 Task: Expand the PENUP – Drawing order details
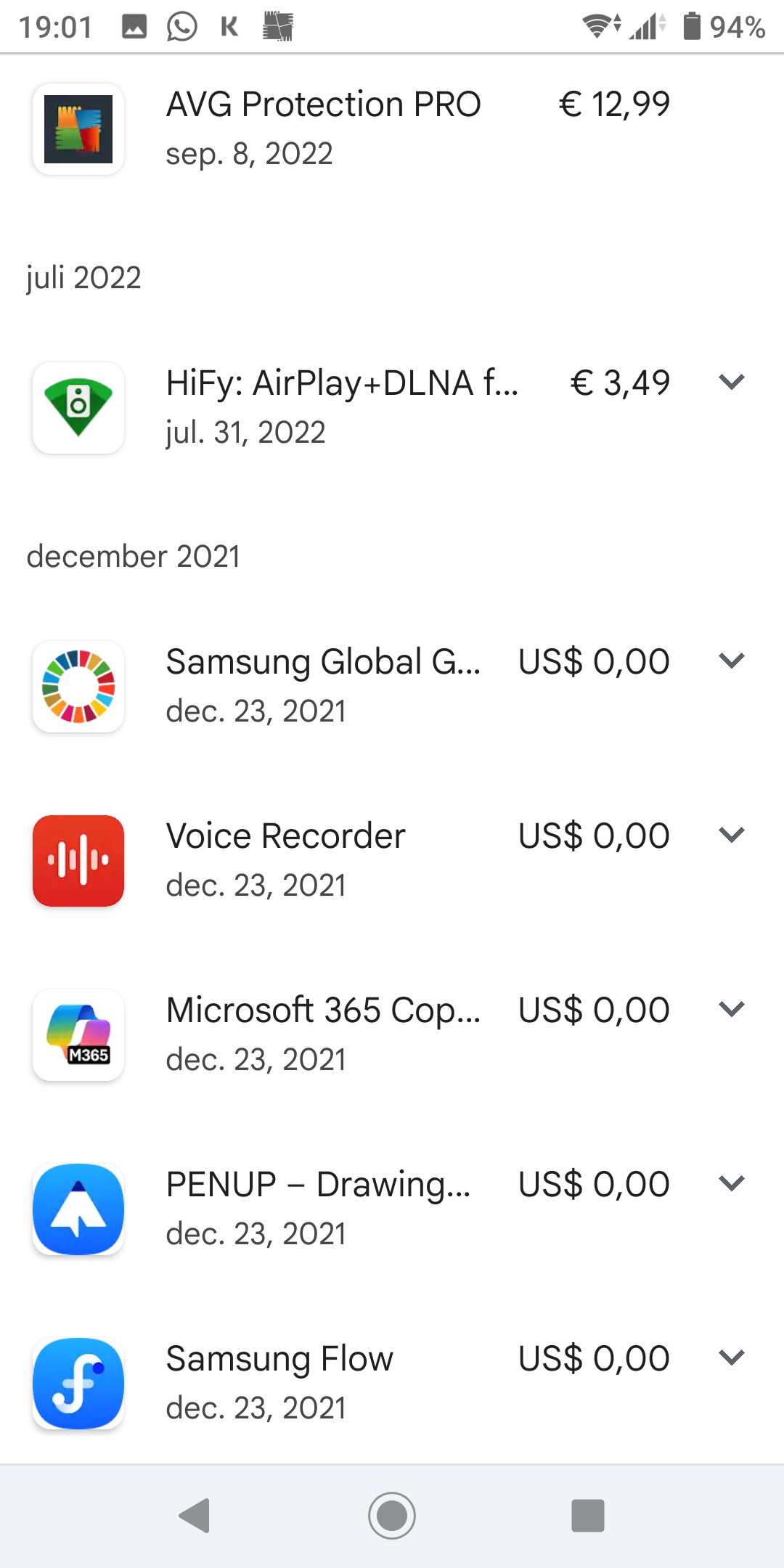[731, 1183]
